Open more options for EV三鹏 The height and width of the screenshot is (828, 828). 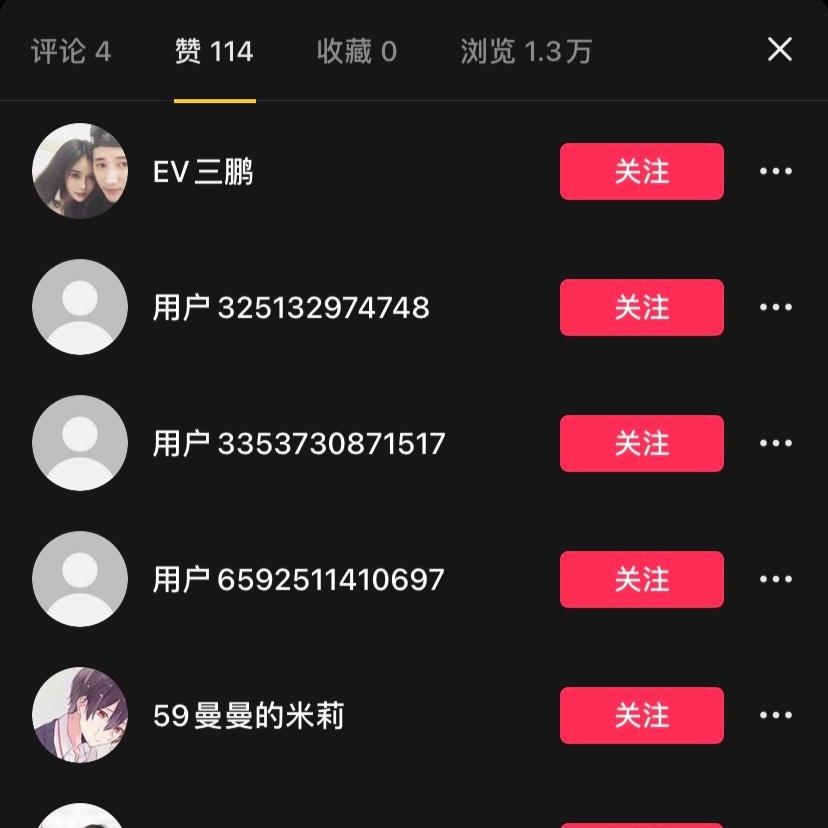point(775,171)
